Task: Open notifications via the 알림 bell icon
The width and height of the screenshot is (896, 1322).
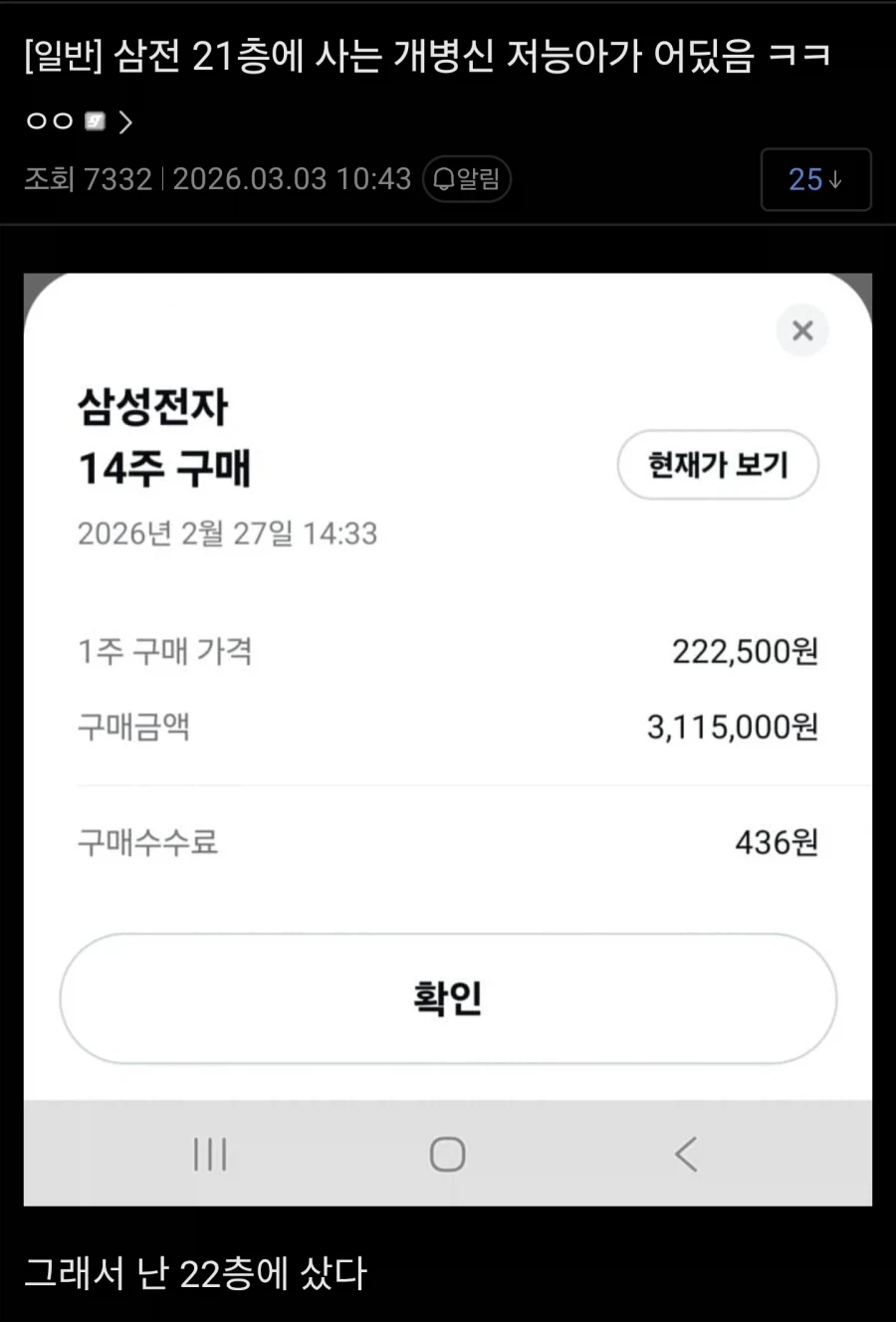Action: point(466,179)
